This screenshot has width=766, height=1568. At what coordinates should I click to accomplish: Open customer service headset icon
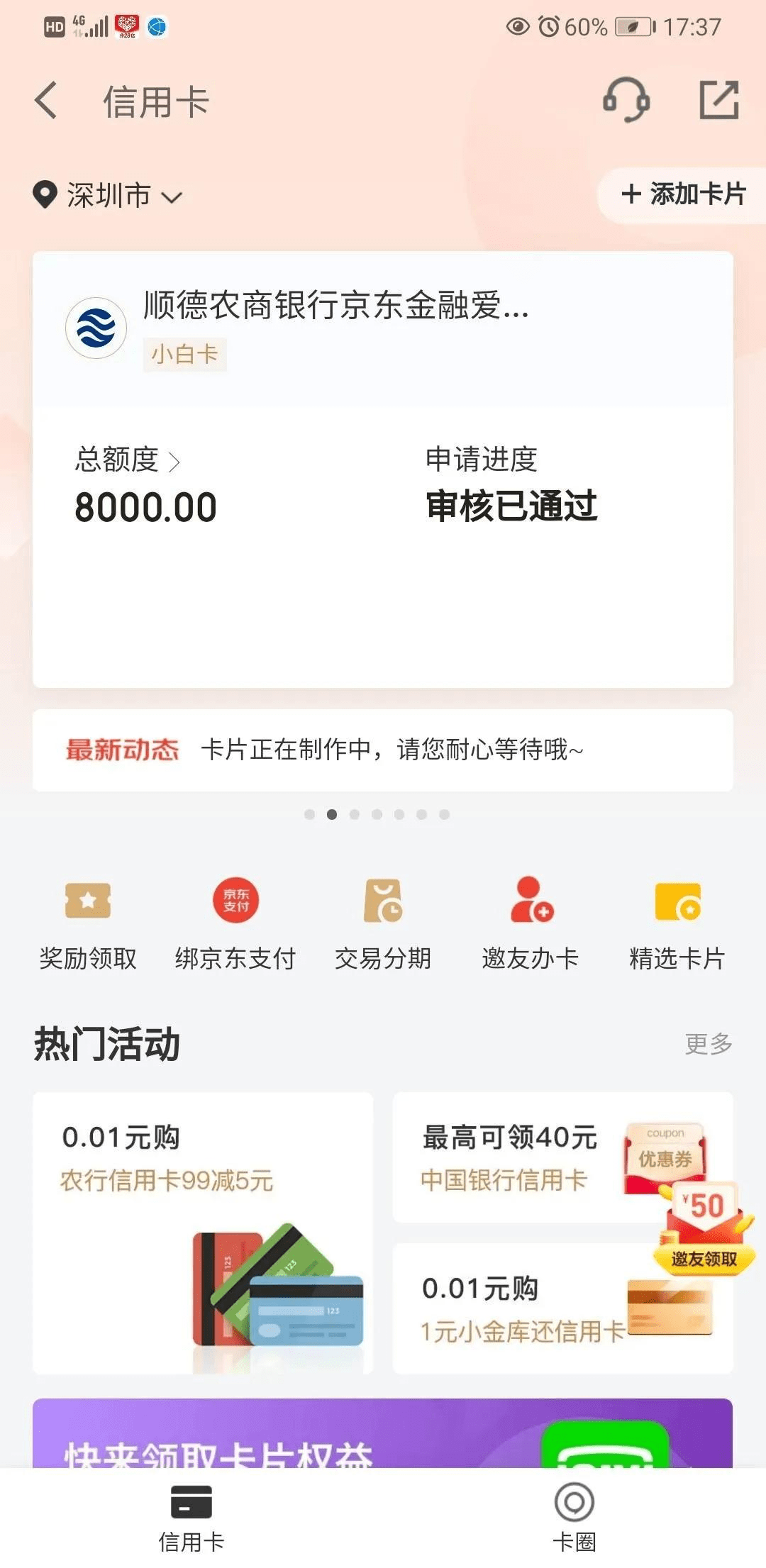[626, 100]
